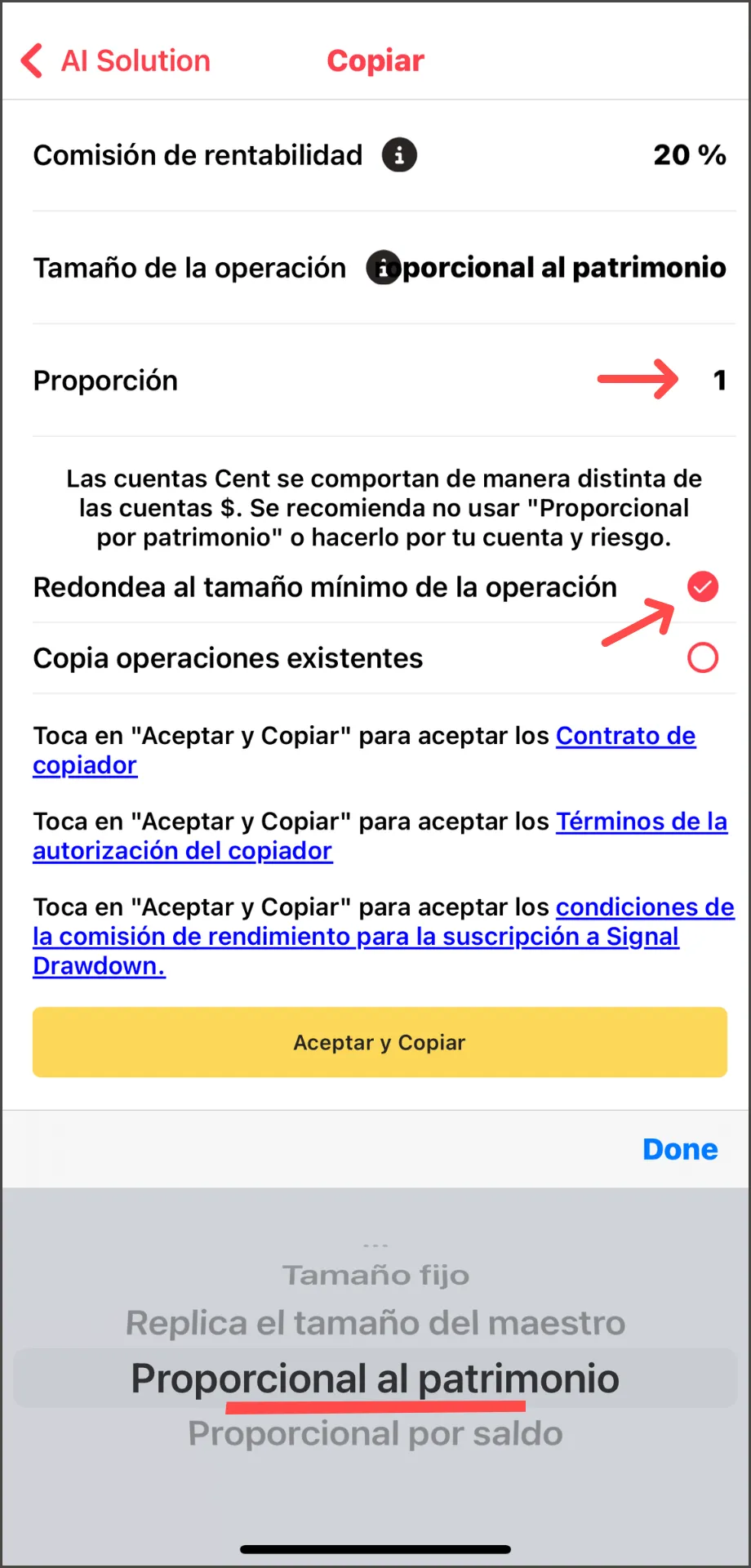
Task: Choose Replica el tamaño del maestro
Action: click(375, 1323)
